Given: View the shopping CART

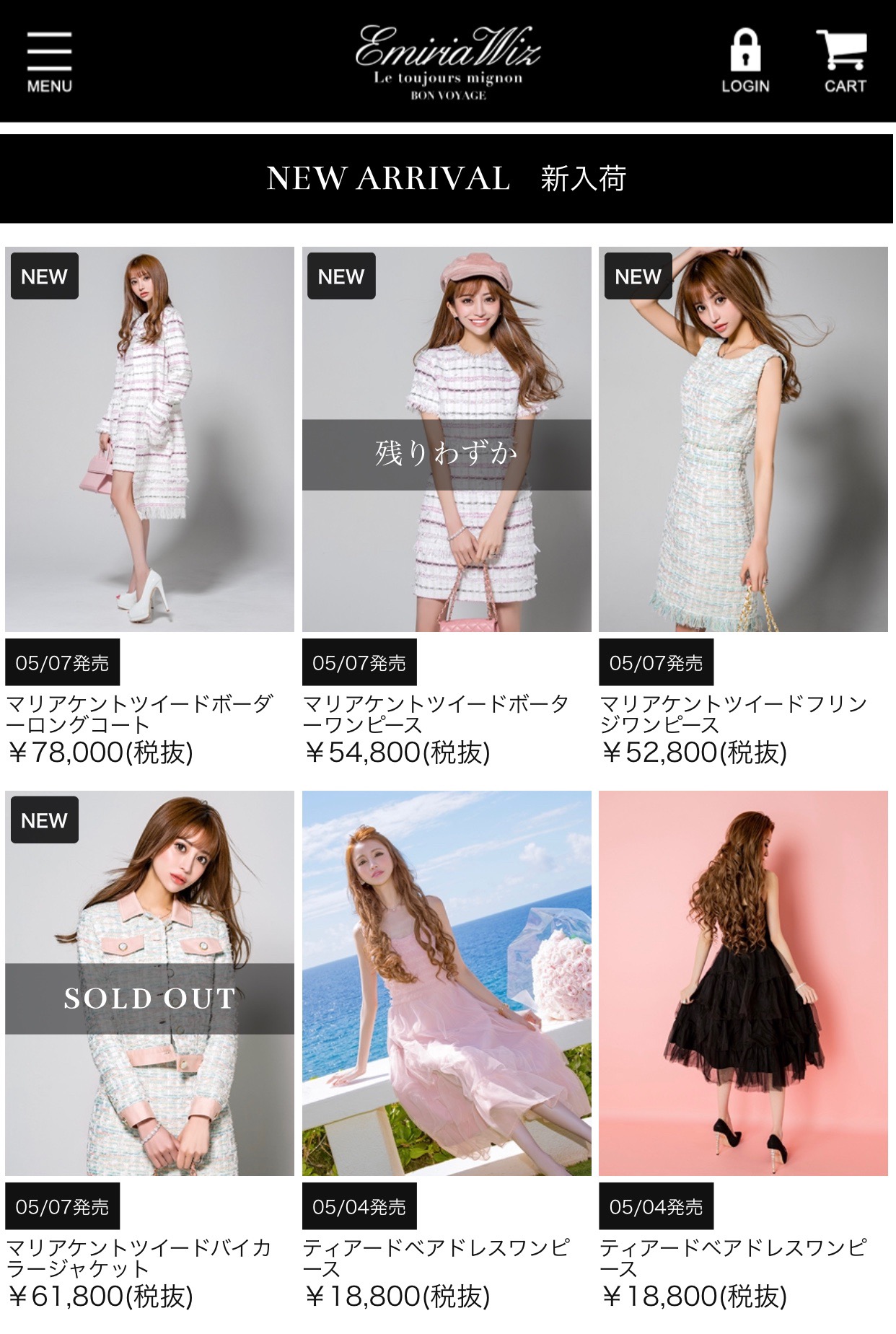Looking at the screenshot, I should click(844, 62).
